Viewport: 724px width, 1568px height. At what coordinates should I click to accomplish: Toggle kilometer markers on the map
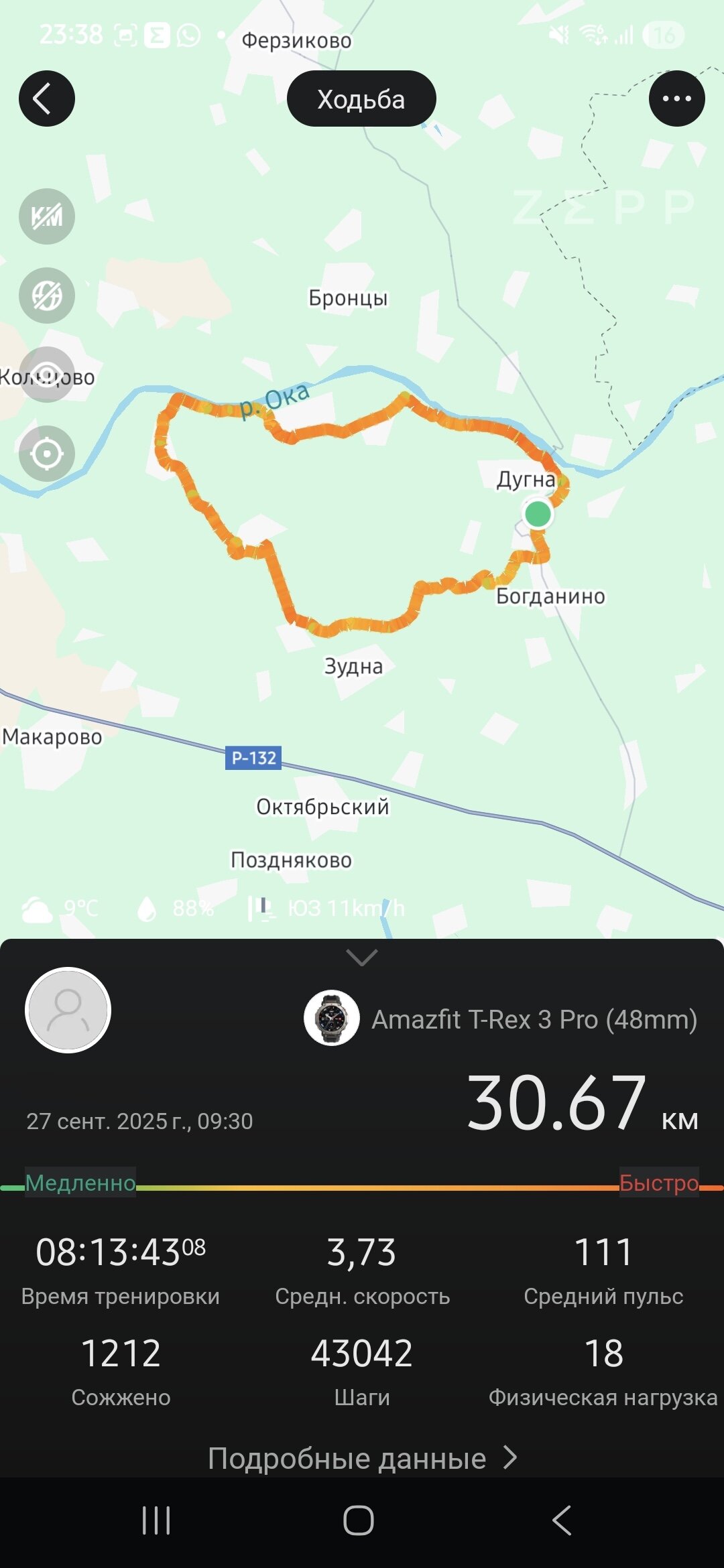pos(46,216)
